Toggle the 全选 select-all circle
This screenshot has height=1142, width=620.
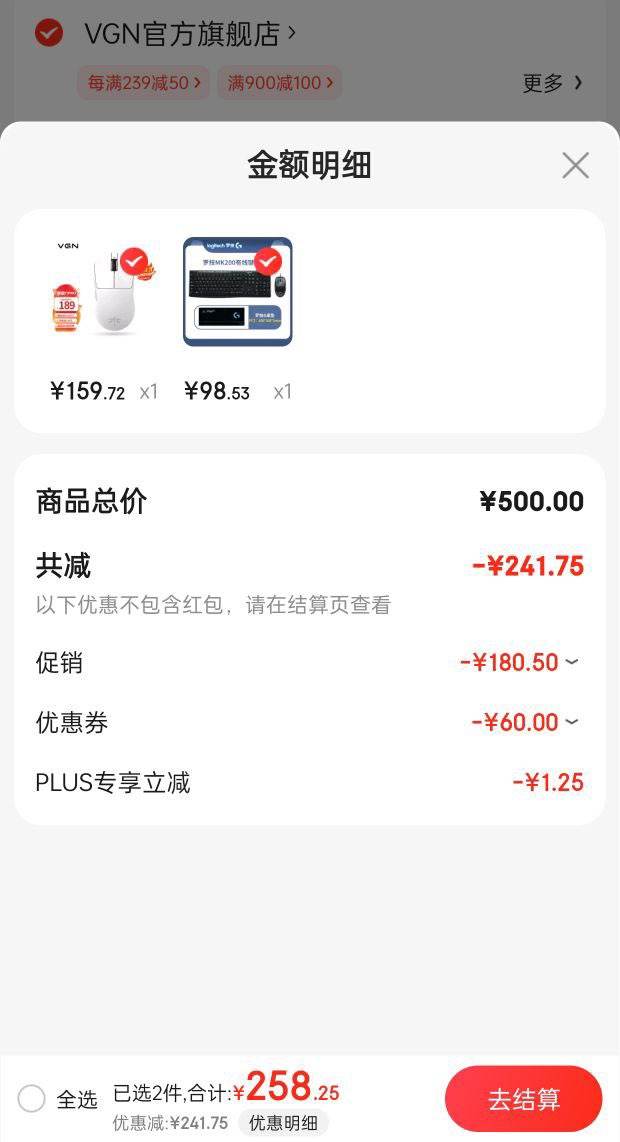click(x=31, y=1098)
